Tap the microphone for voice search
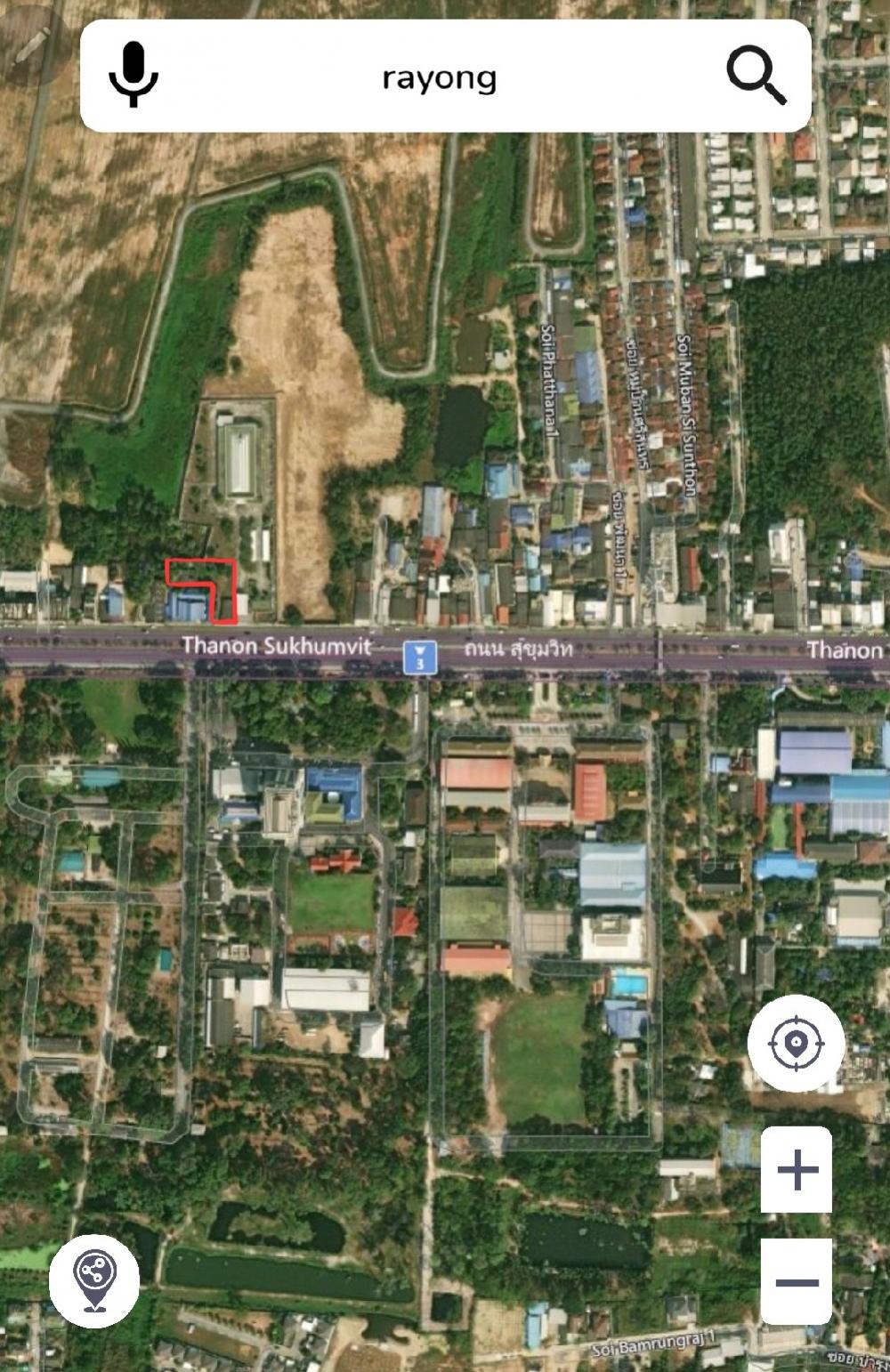Viewport: 890px width, 1372px height. [133, 77]
